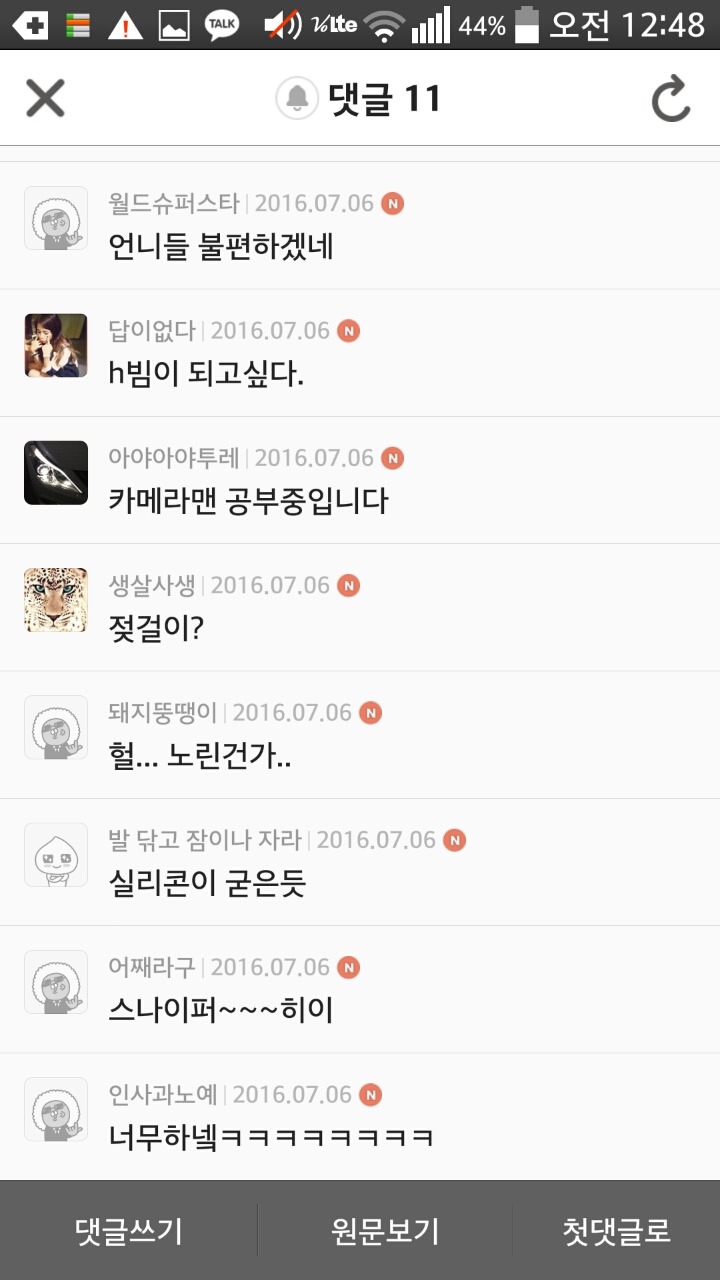The height and width of the screenshot is (1280, 720).
Task: Open 월드슈퍼스타's profile avatar
Action: [56, 218]
